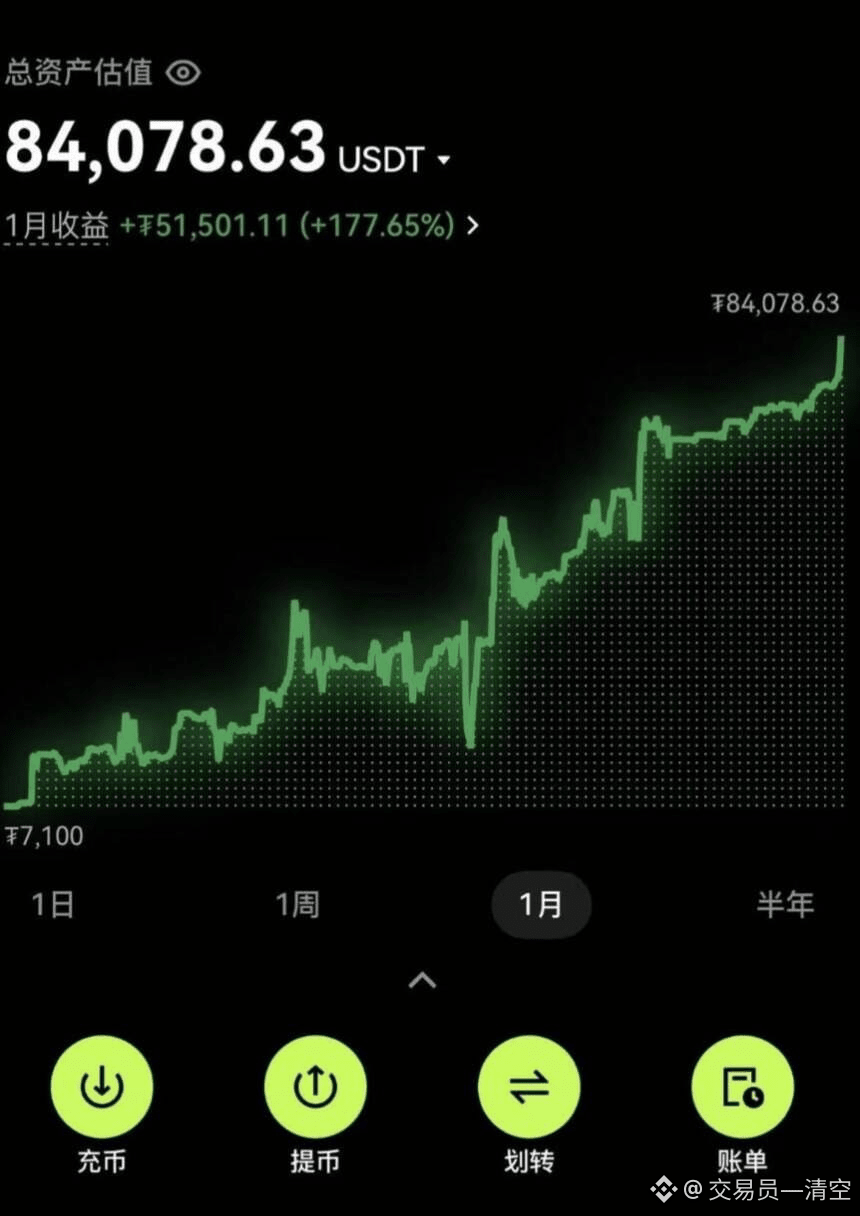Open the 1月收益 profit details
This screenshot has height=1216, width=860.
(240, 225)
